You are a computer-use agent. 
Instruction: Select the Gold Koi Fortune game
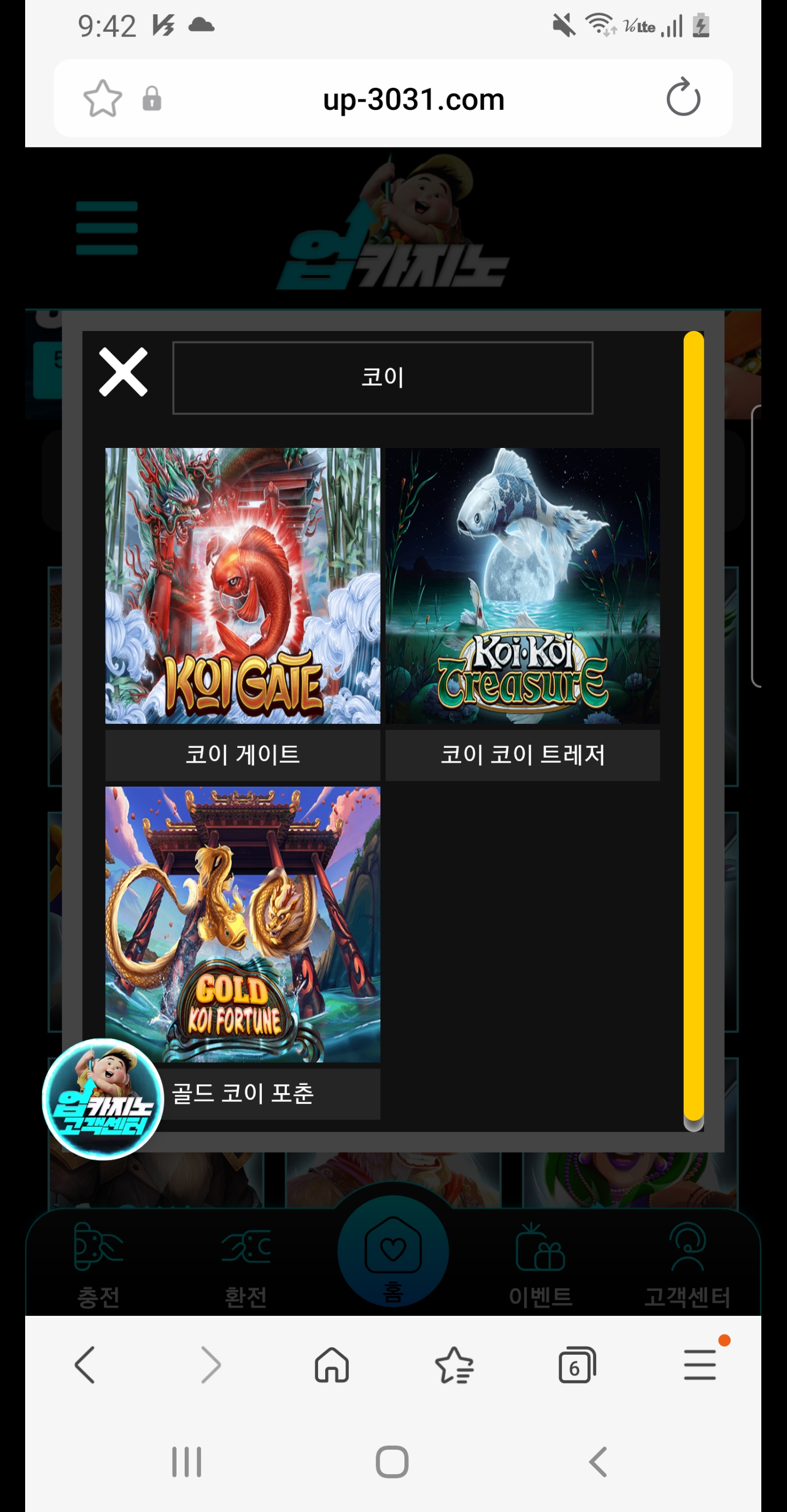tap(243, 924)
